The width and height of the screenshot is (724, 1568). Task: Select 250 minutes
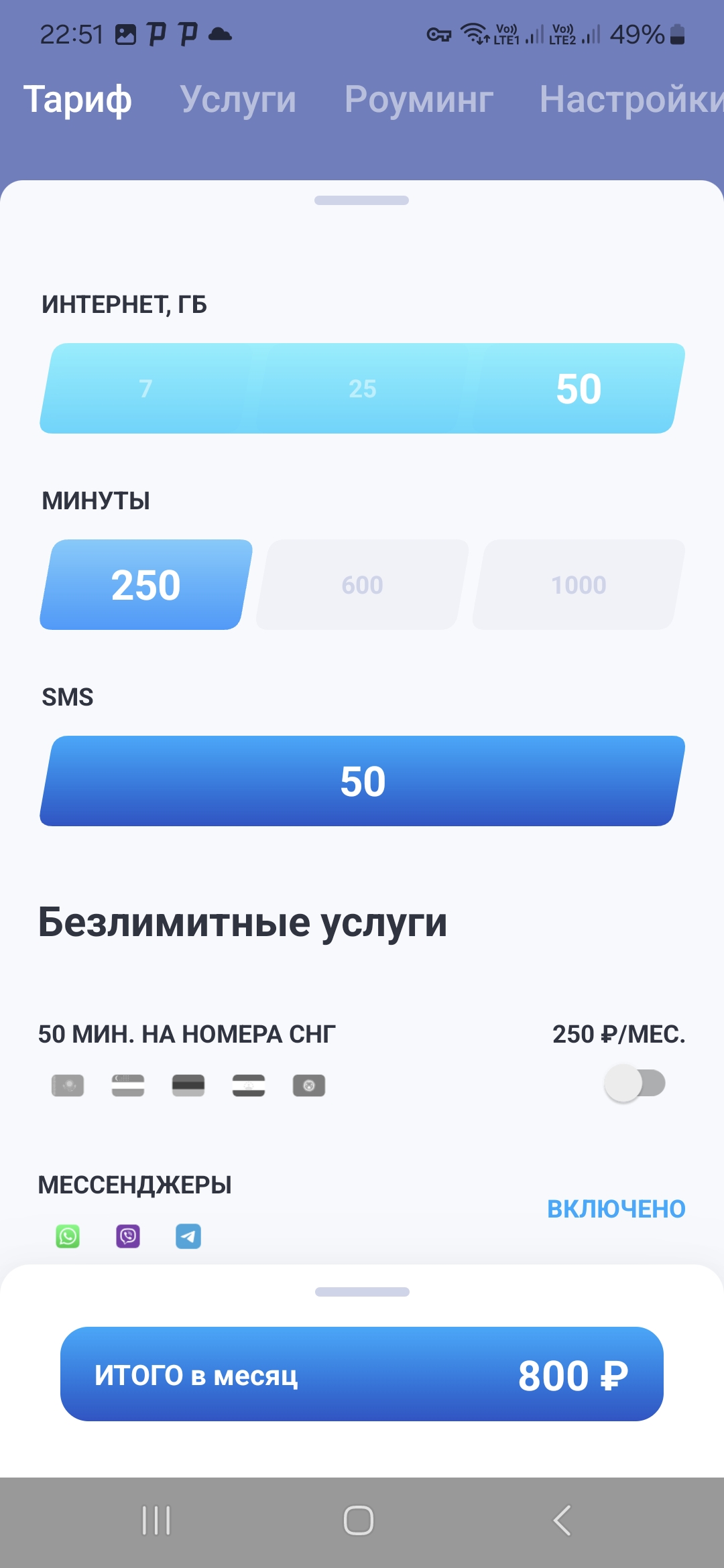pos(146,585)
